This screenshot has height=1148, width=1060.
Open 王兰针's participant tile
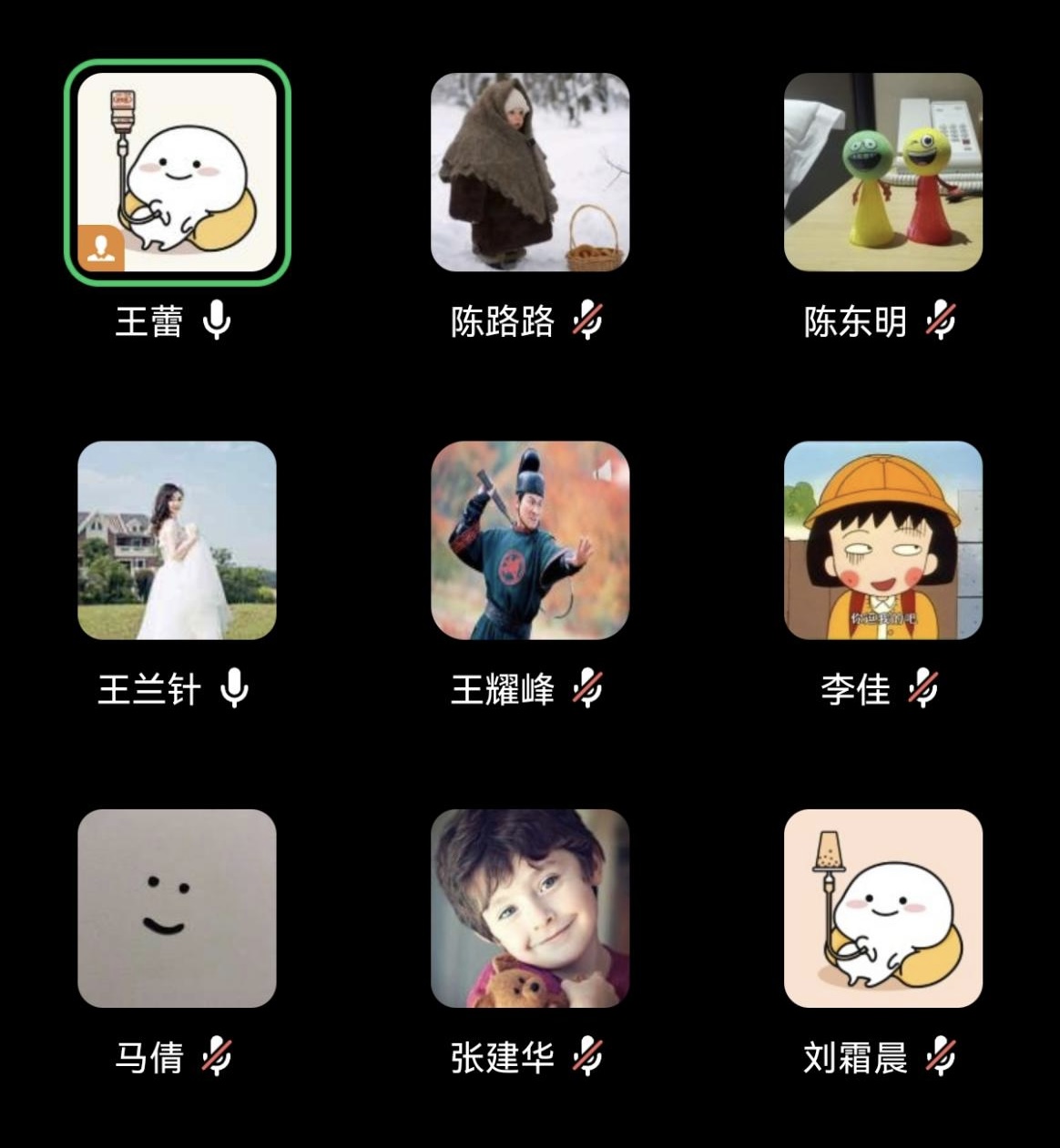pos(177,541)
